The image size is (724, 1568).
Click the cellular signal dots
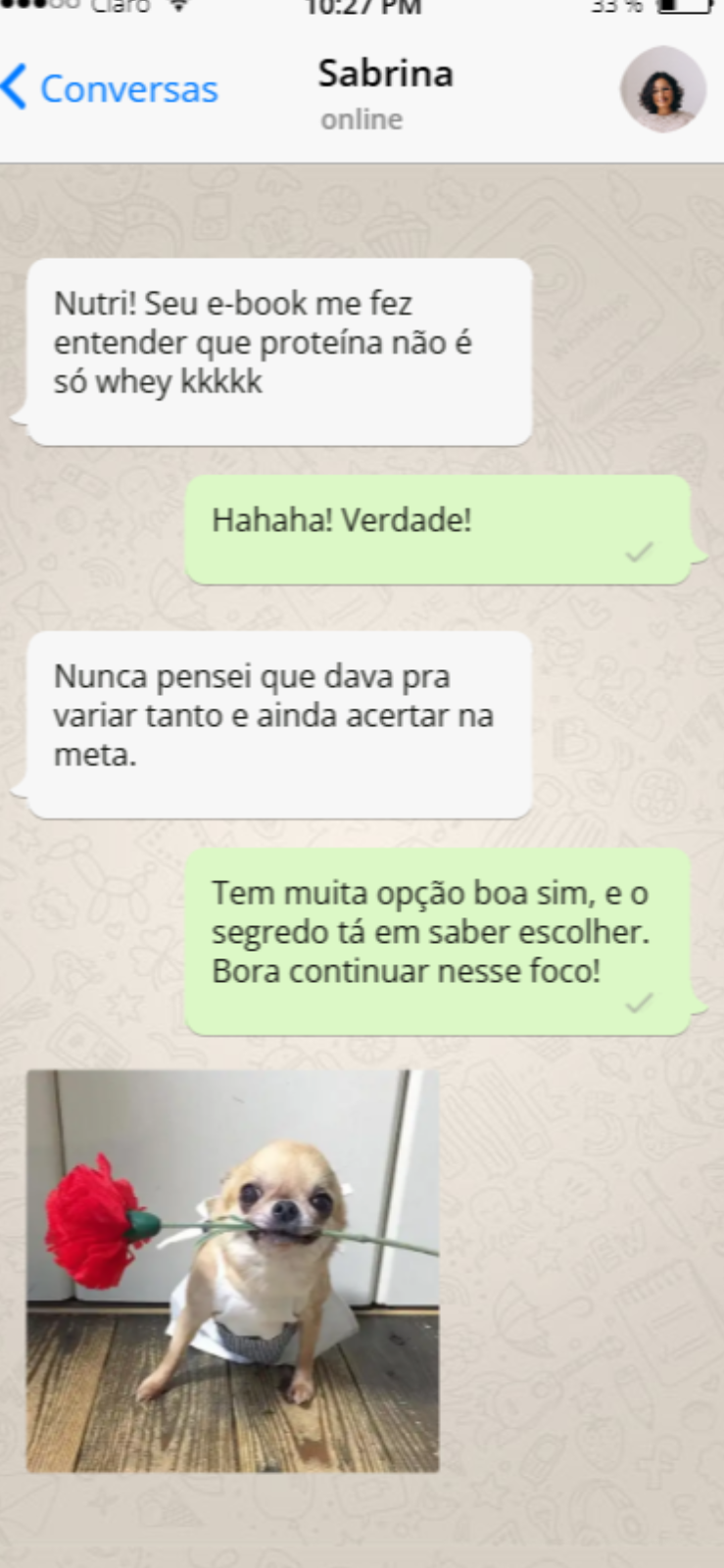click(x=29, y=5)
